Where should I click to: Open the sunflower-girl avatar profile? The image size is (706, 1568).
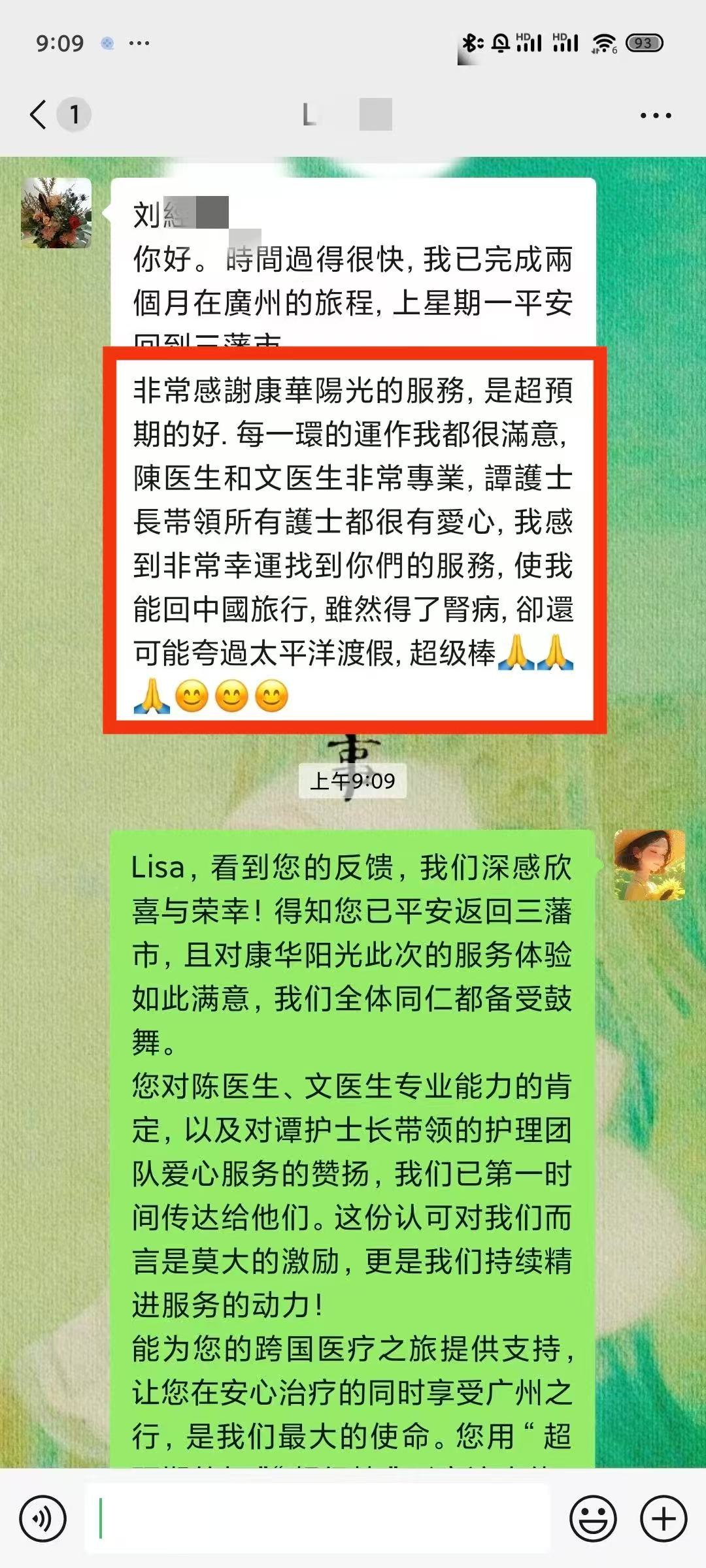pos(649,865)
